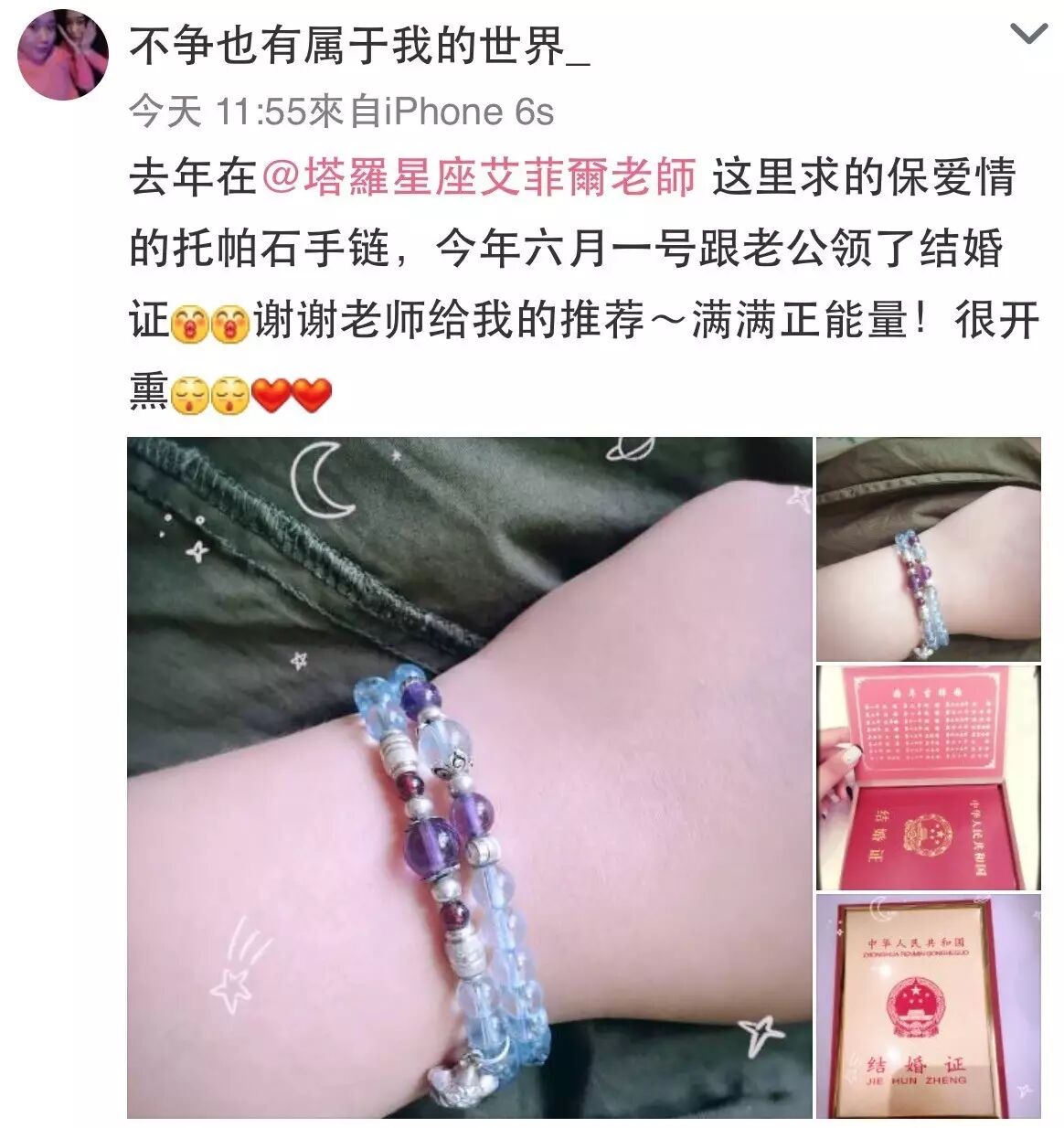Viewport: 1064px width, 1128px height.
Task: Open the poster's profile avatar
Action: pyautogui.click(x=63, y=54)
